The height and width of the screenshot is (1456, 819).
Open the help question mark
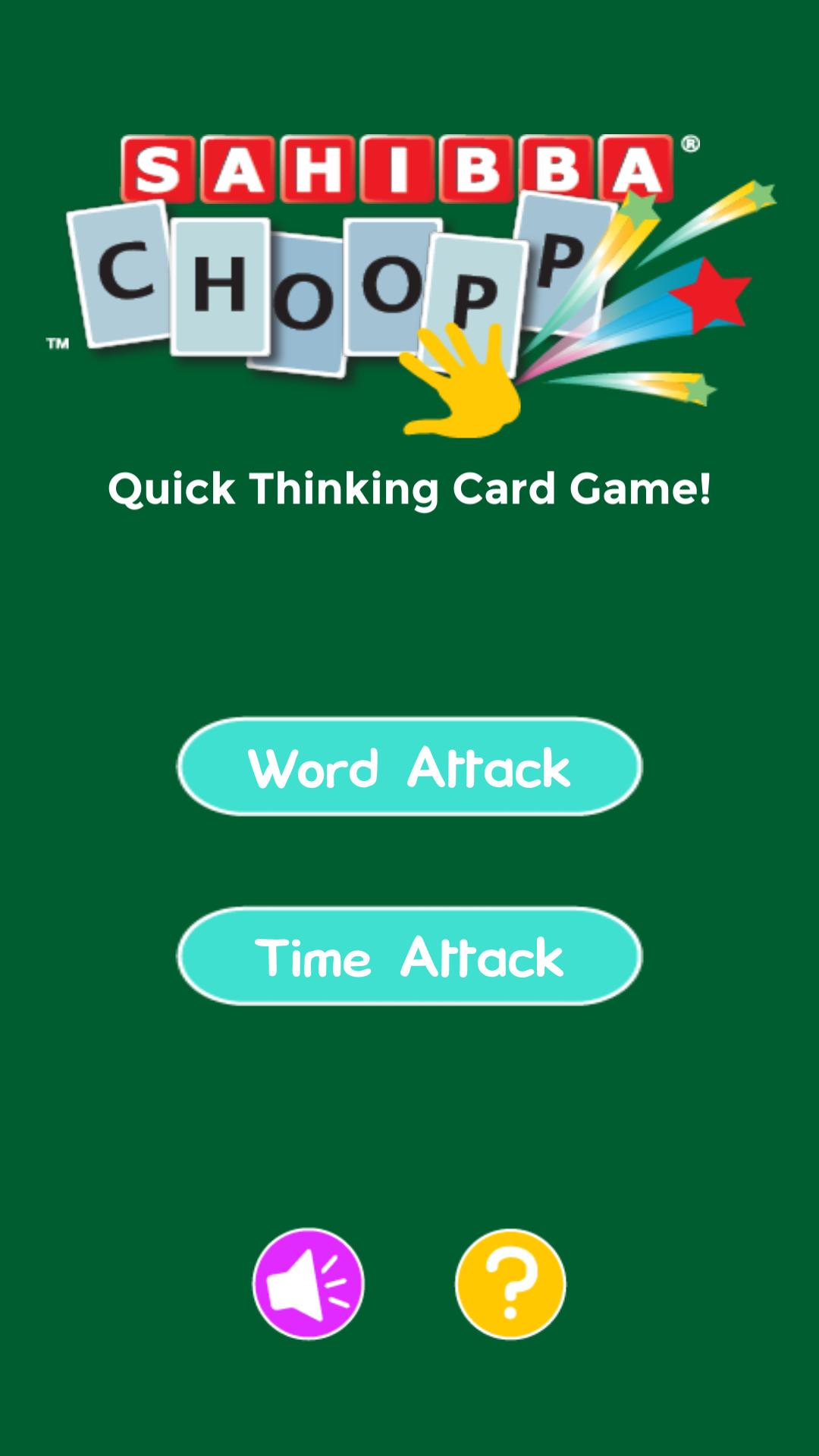(x=510, y=1284)
